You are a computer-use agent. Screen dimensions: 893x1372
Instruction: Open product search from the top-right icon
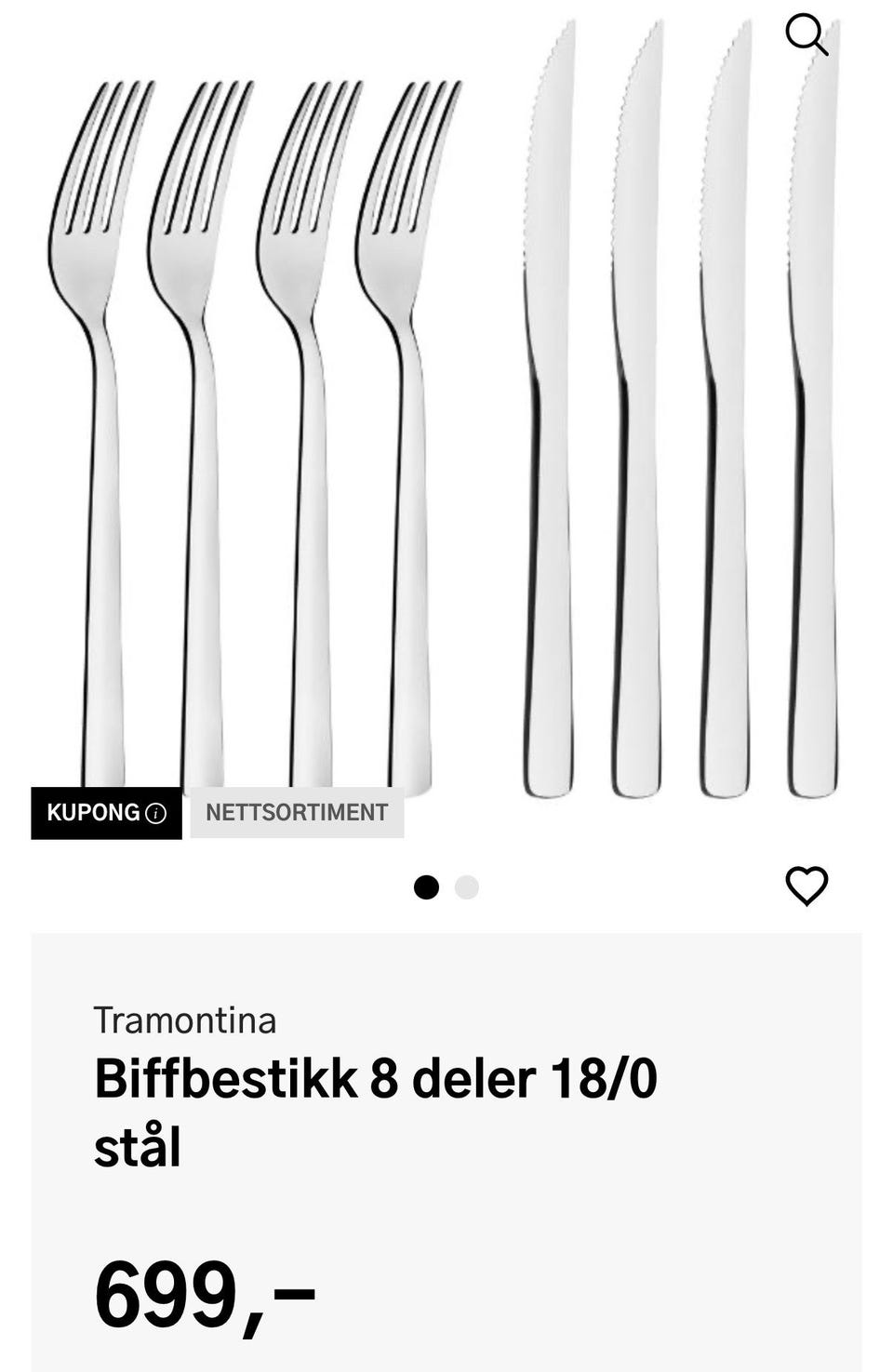click(x=807, y=35)
